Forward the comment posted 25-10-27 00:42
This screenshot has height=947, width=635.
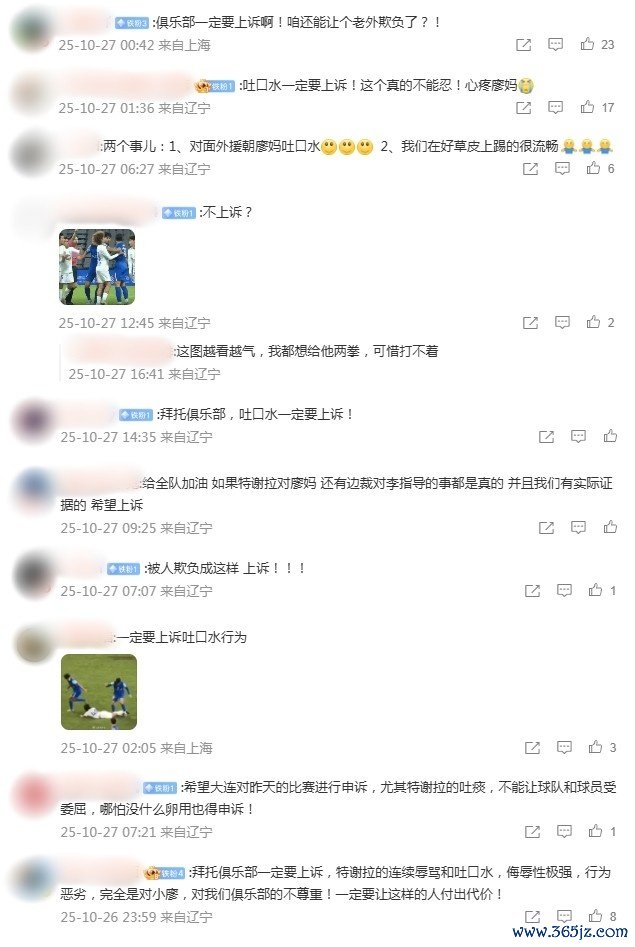coord(524,45)
